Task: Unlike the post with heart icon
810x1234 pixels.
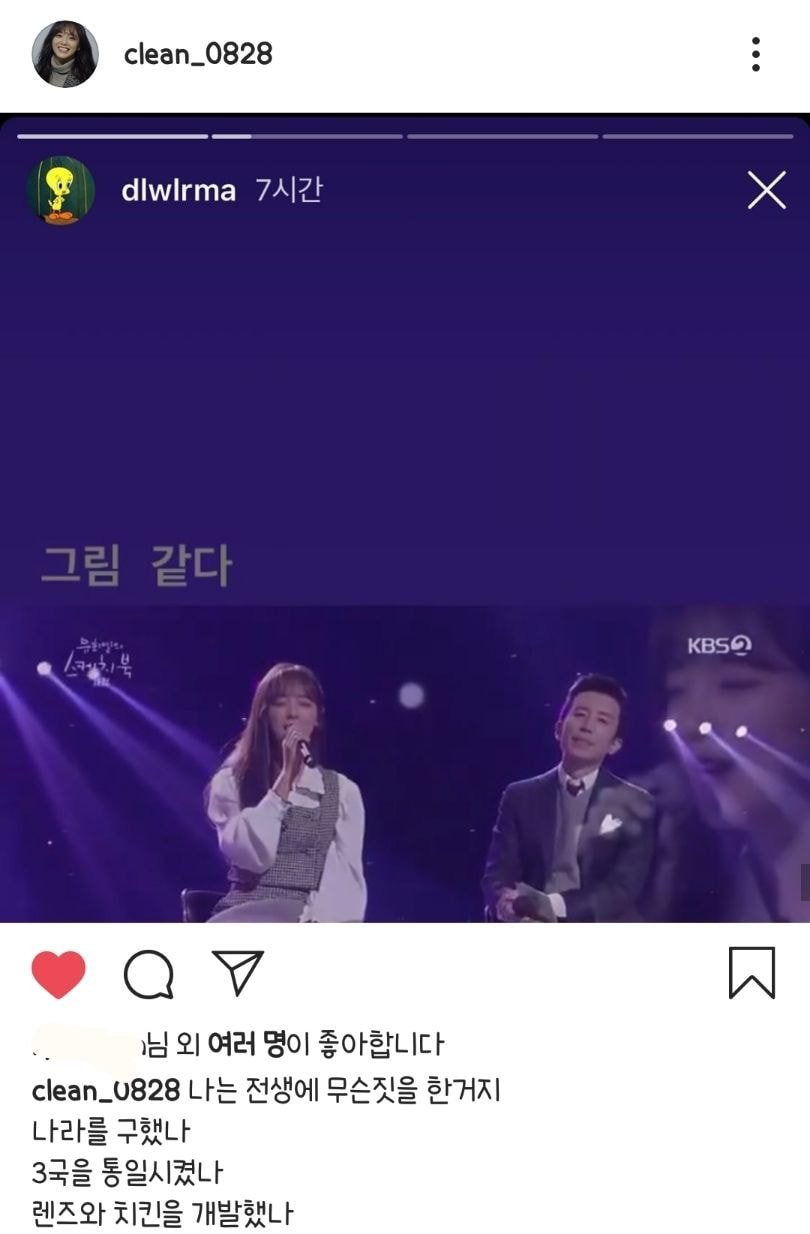Action: (59, 973)
